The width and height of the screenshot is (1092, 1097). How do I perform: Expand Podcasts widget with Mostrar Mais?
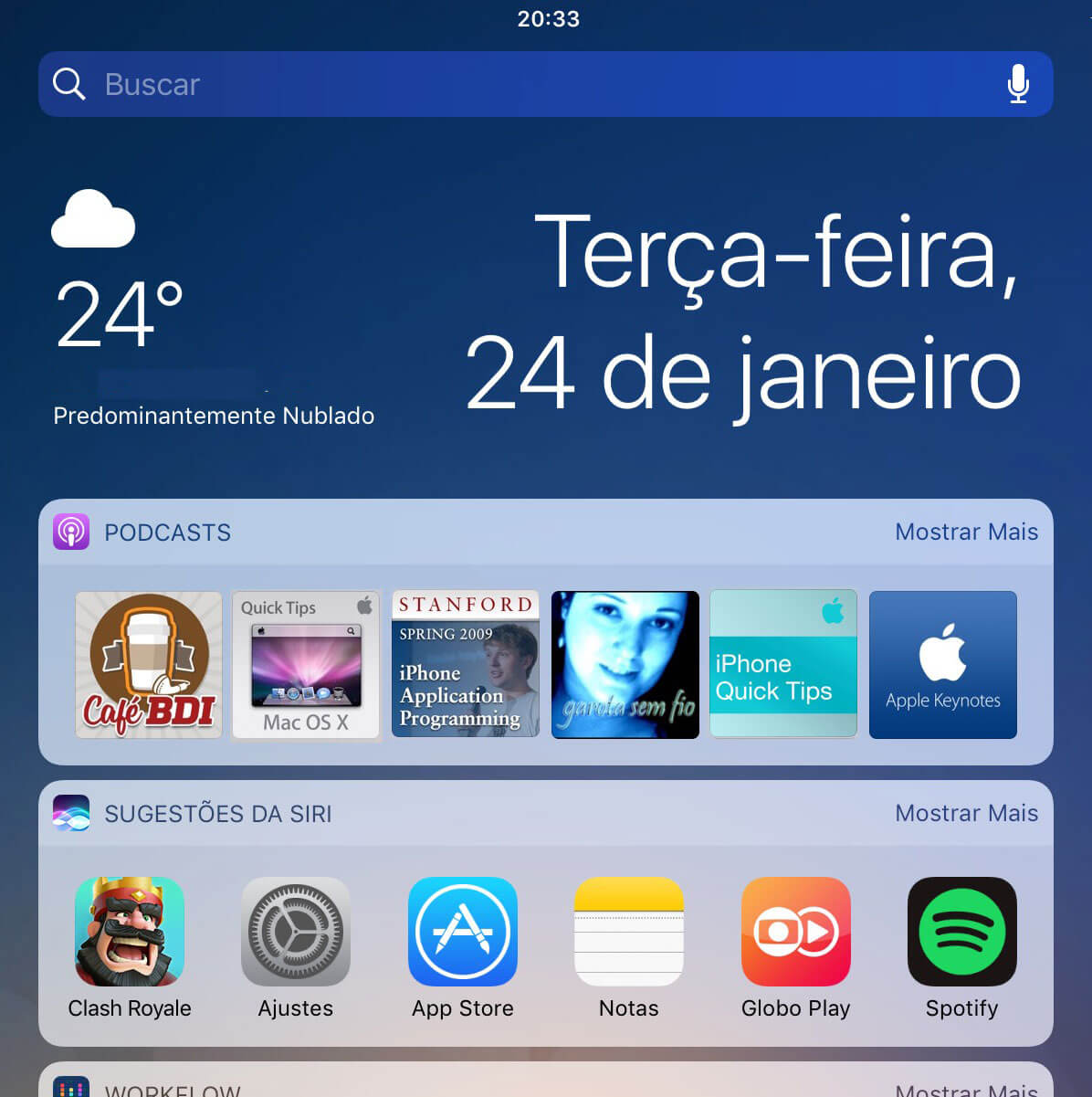point(966,532)
